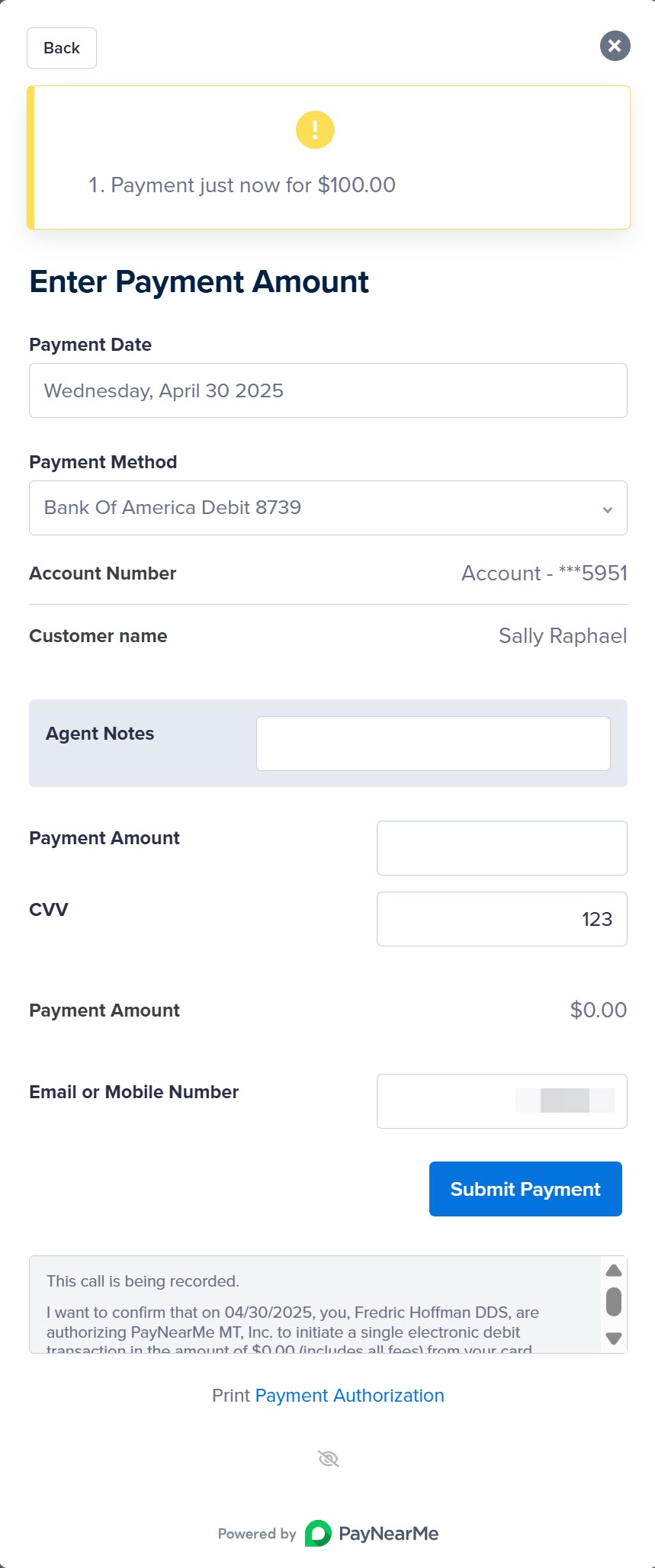Focus the Agent Notes text box

pyautogui.click(x=433, y=744)
